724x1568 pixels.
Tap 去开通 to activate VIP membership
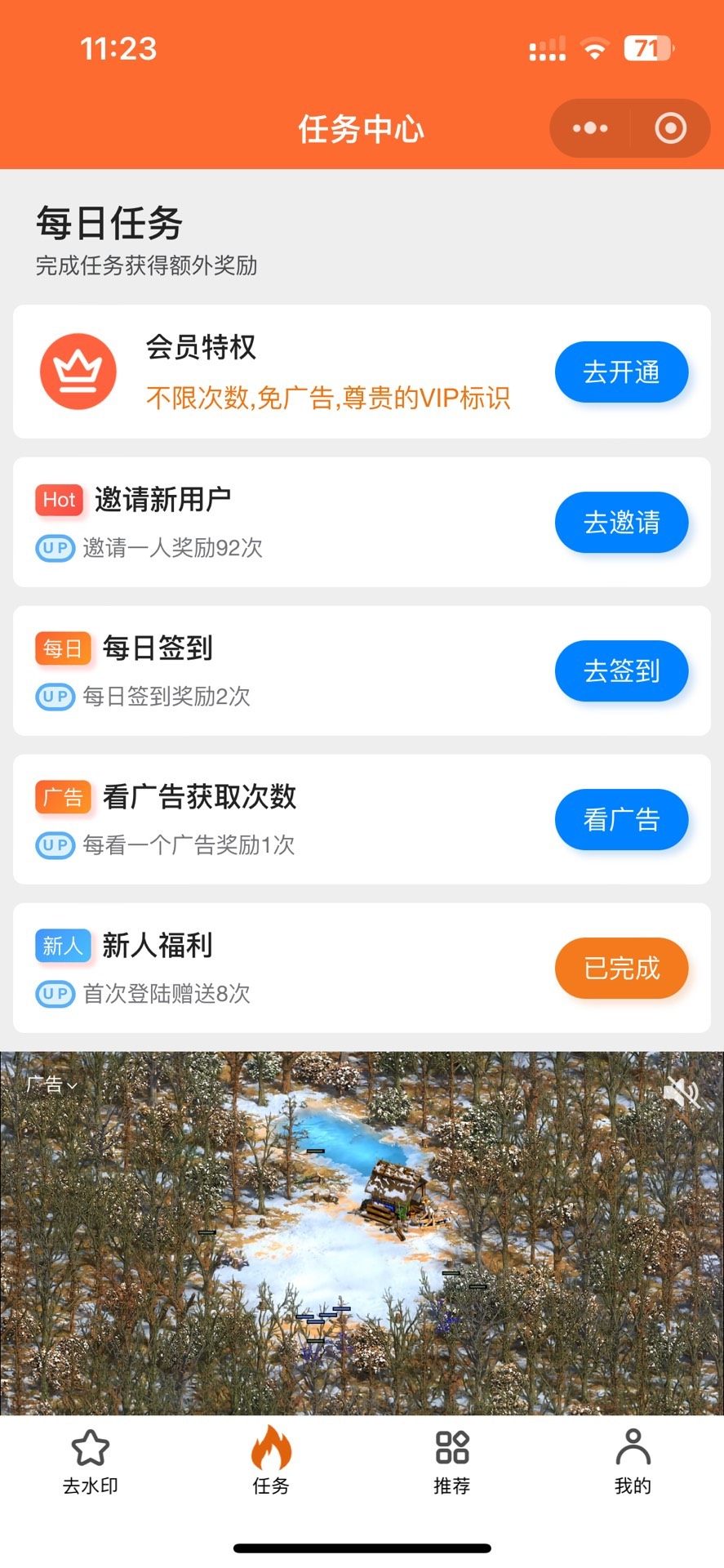[x=621, y=372]
